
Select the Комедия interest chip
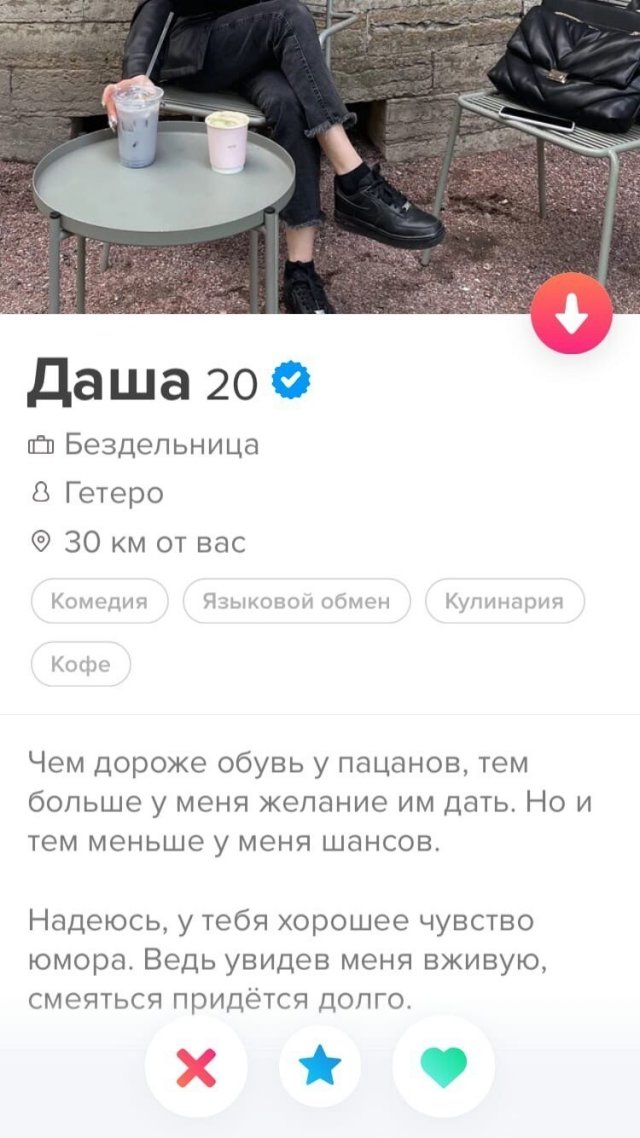pos(100,601)
